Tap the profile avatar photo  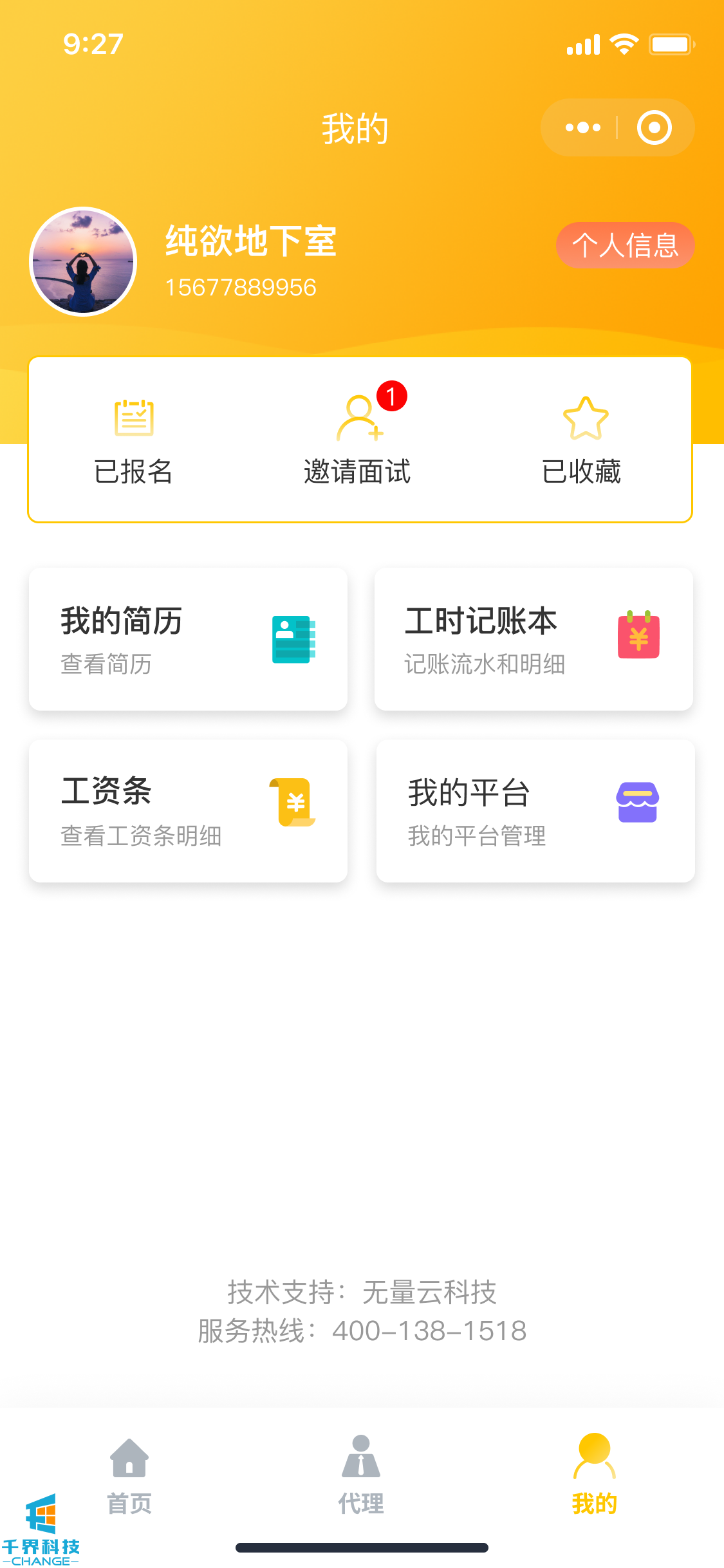click(x=84, y=261)
